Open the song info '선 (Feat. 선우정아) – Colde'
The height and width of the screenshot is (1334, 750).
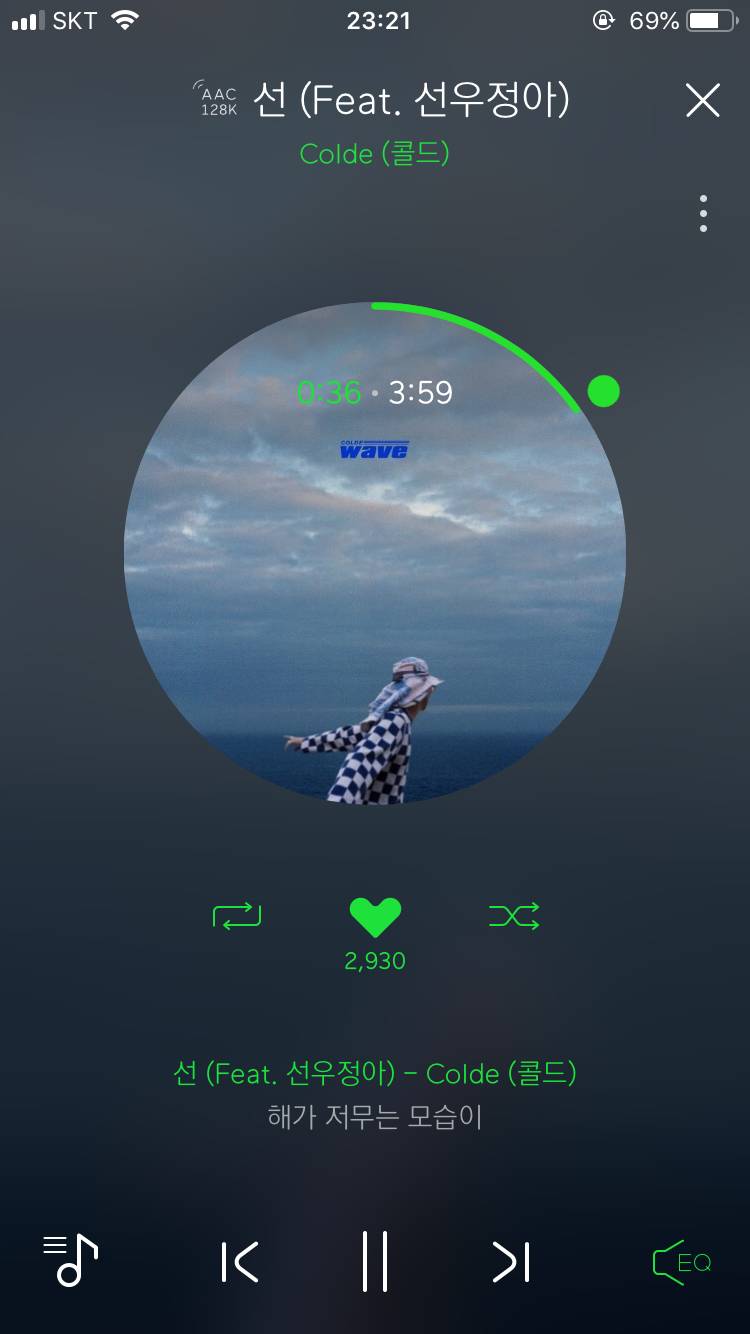pyautogui.click(x=375, y=1073)
